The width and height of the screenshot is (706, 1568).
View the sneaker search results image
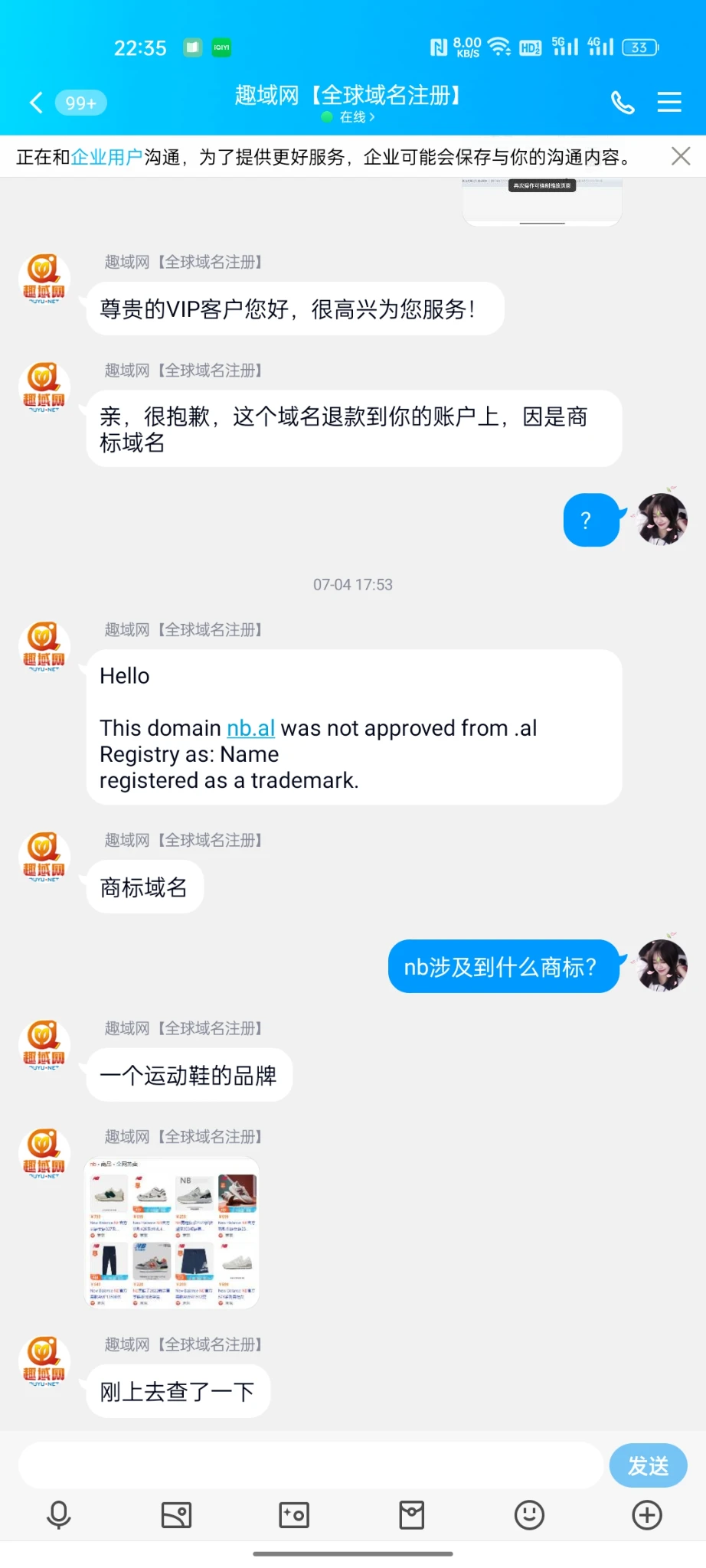173,1233
